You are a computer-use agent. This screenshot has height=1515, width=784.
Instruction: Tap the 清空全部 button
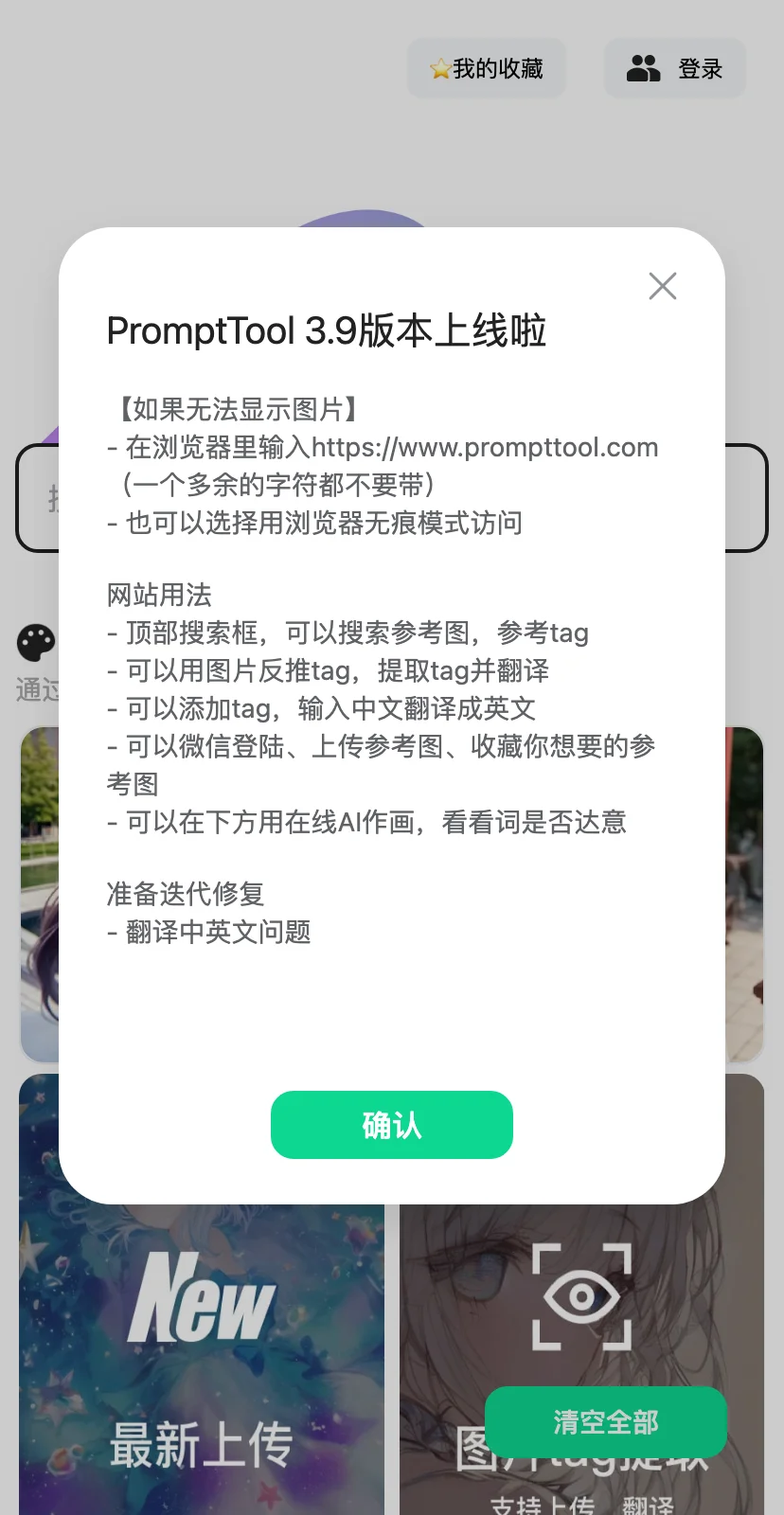click(x=605, y=1422)
